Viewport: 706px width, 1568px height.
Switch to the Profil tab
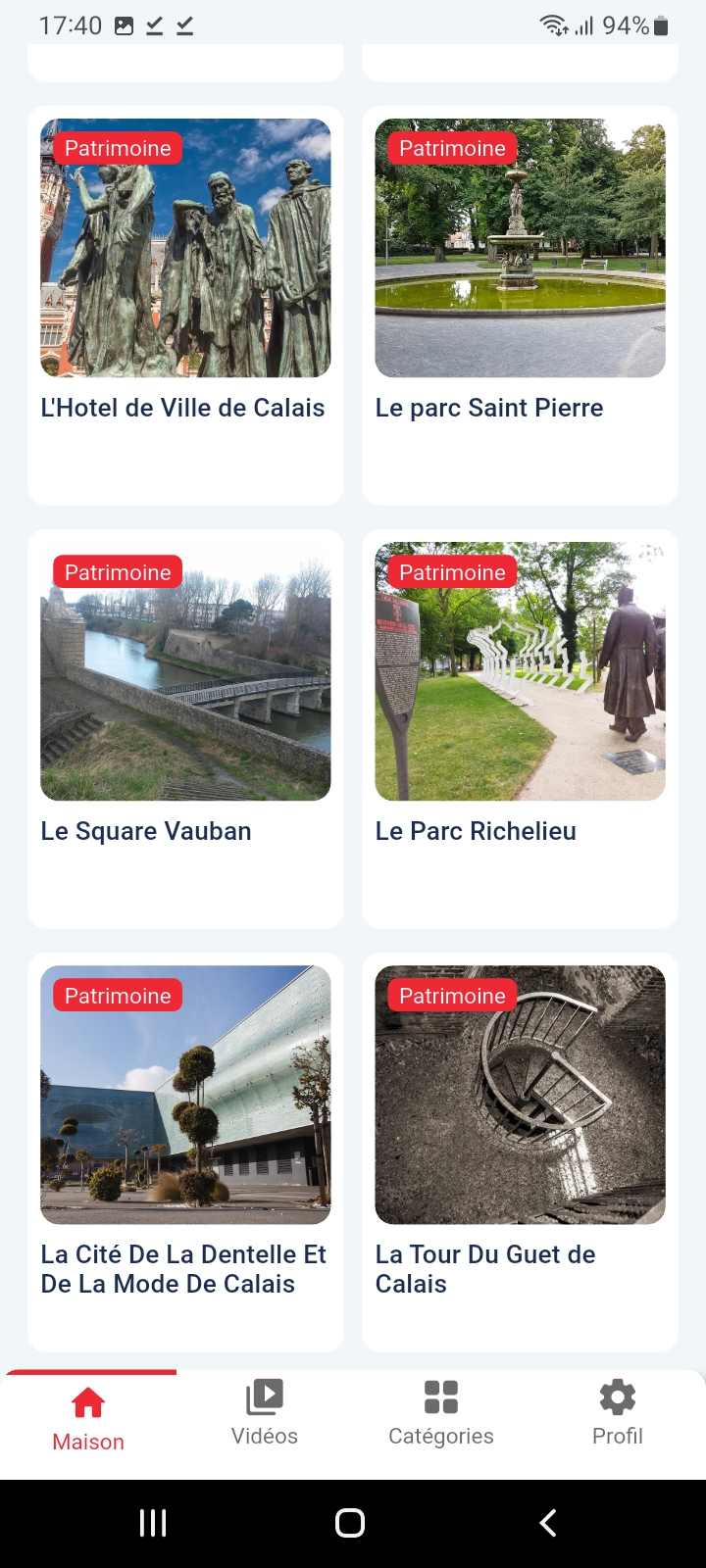click(x=618, y=1413)
